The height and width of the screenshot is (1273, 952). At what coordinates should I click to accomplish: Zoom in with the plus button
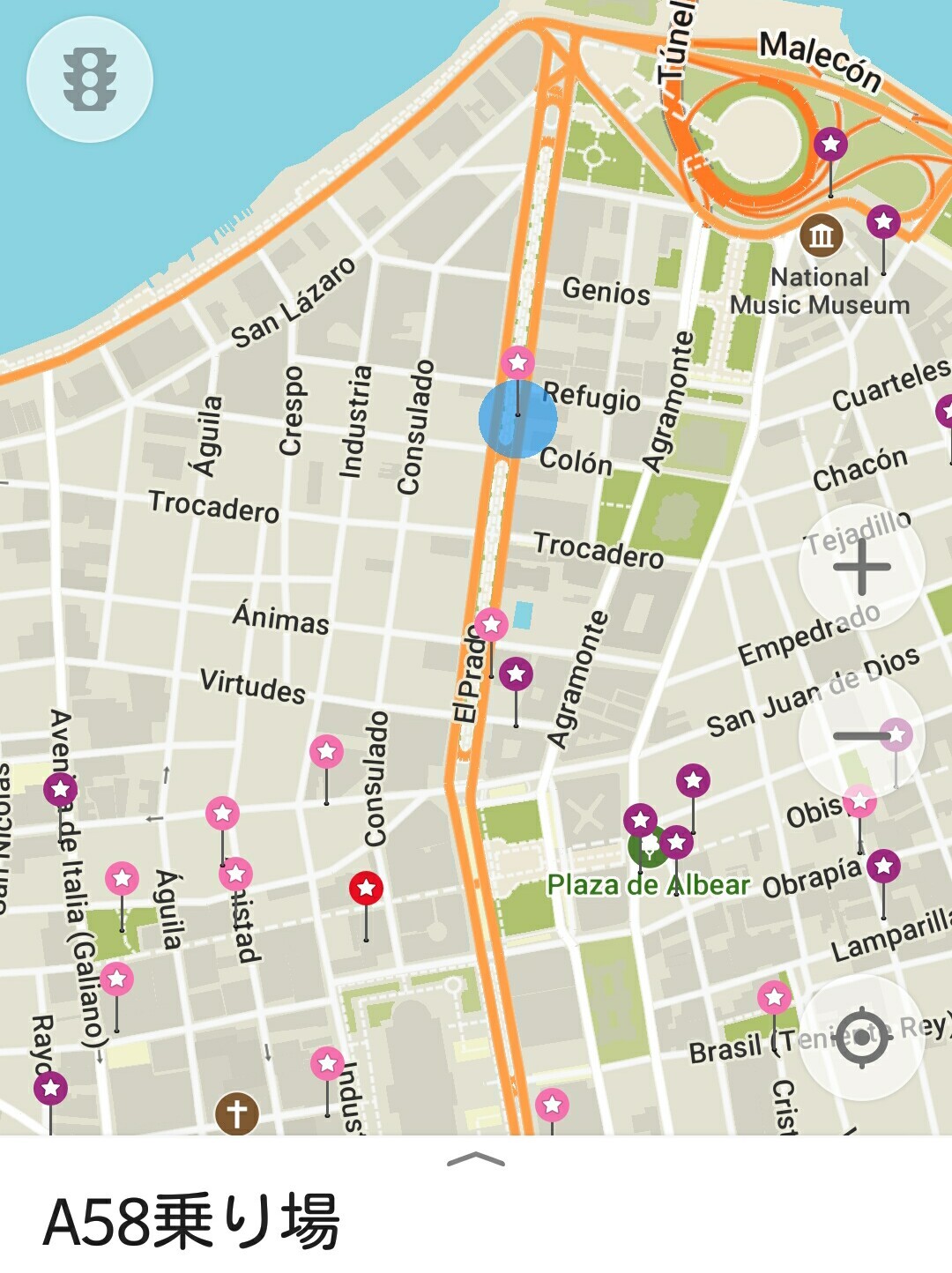click(861, 566)
